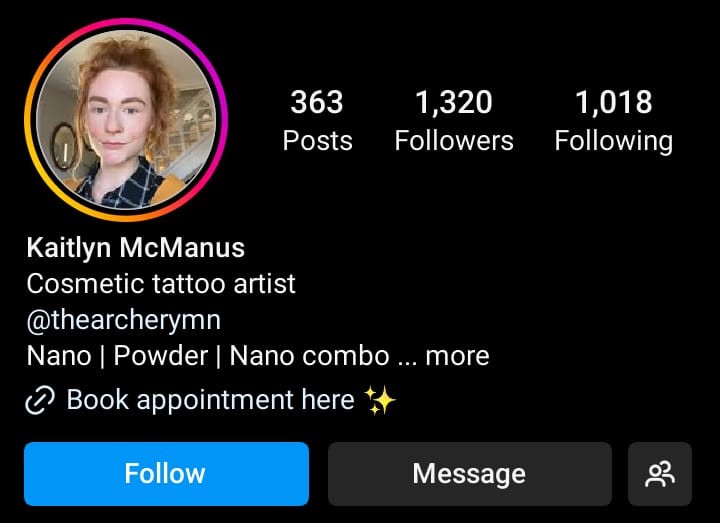Viewport: 720px width, 523px height.
Task: View Kaitlyn McManus's story from profile picture
Action: pyautogui.click(x=126, y=120)
